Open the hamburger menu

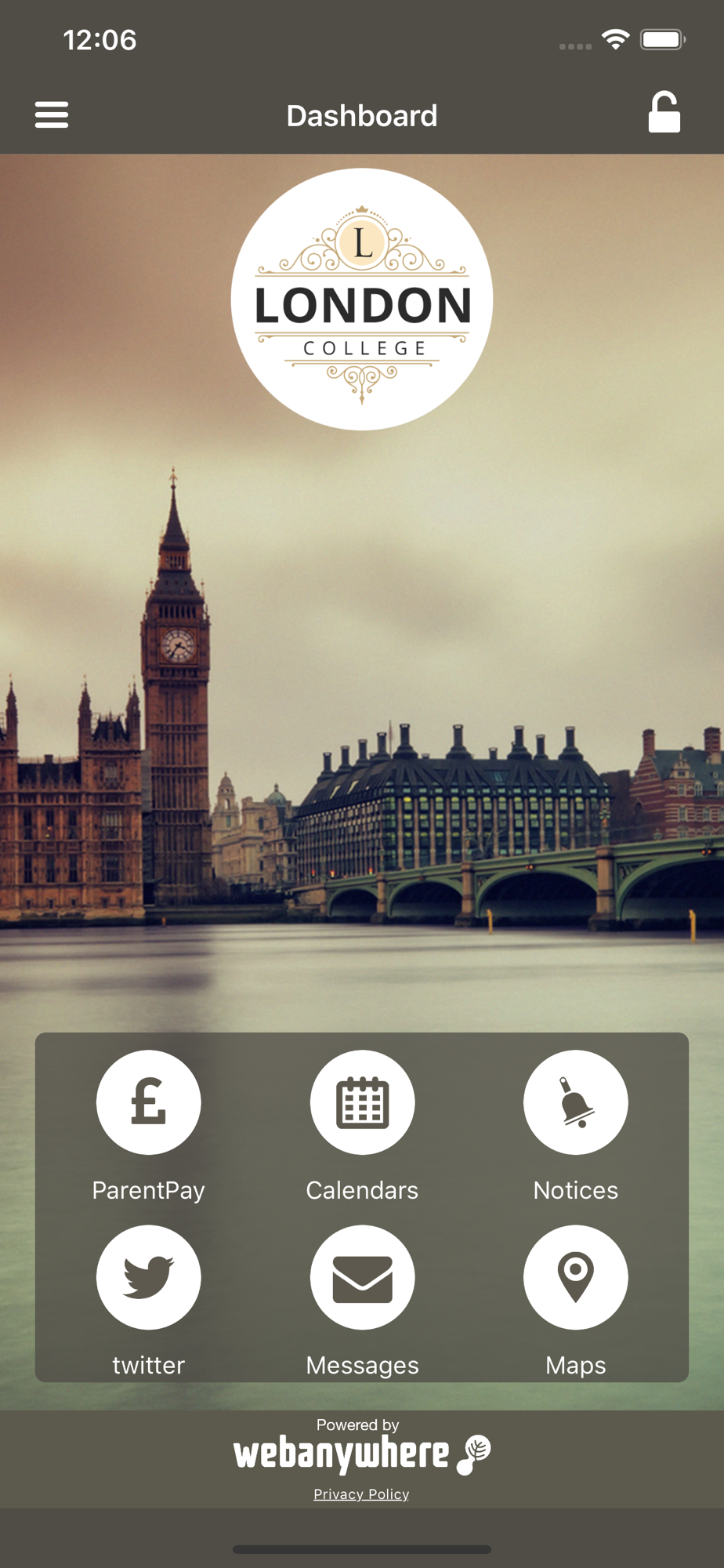[x=52, y=114]
